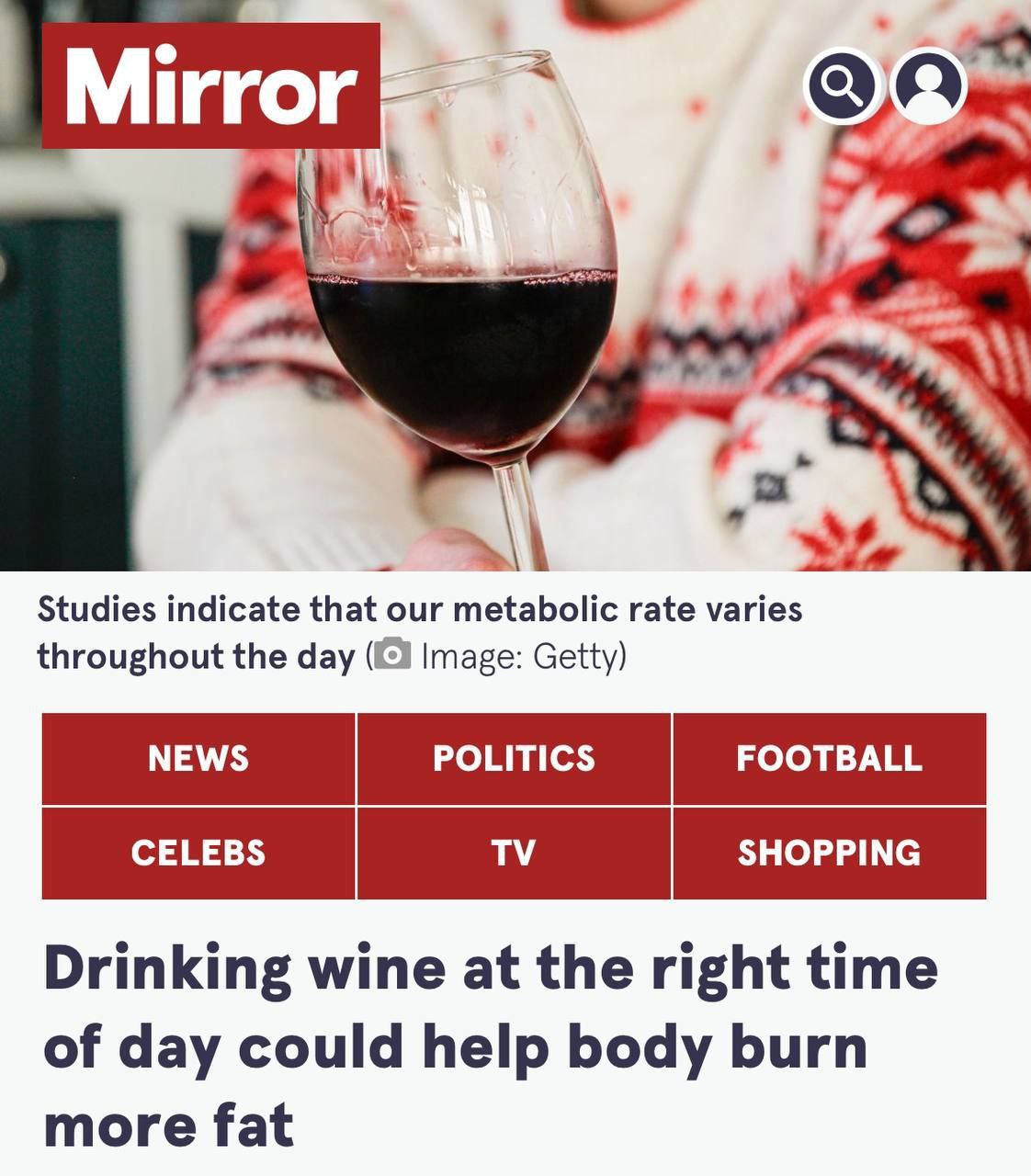
Task: Visit the Shopping section
Action: (x=829, y=853)
